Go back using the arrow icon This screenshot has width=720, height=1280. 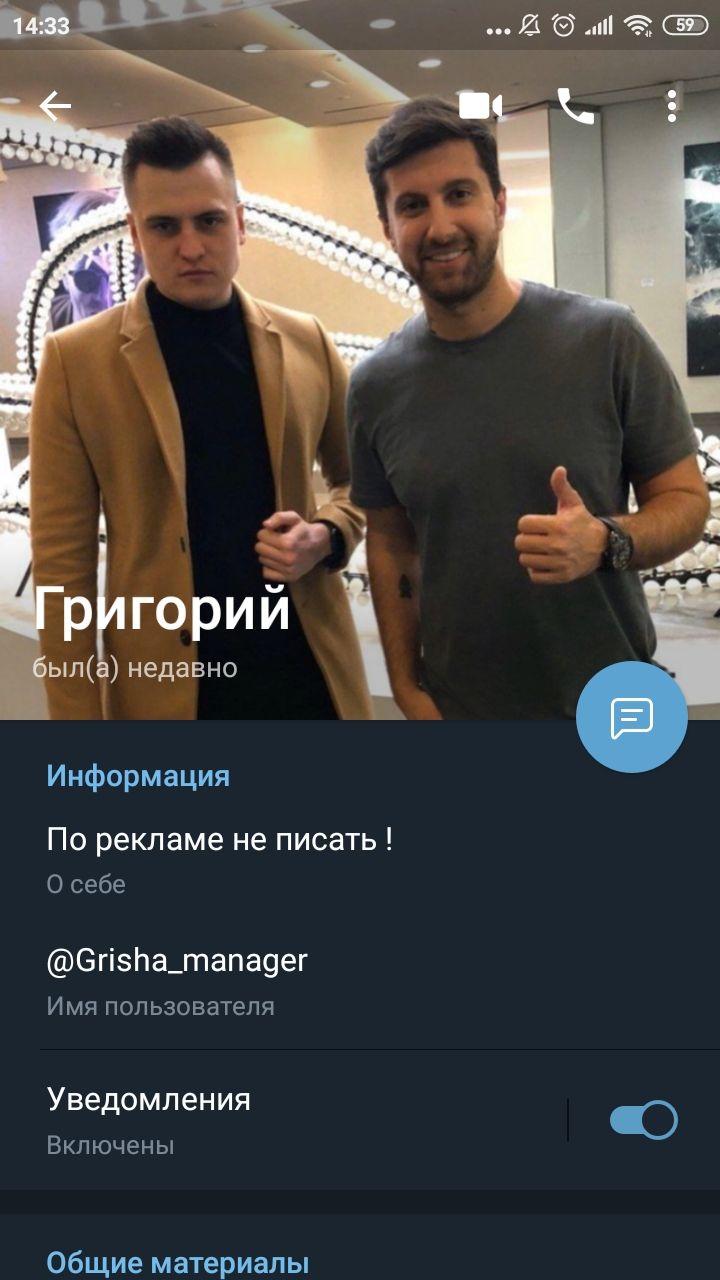[x=54, y=106]
